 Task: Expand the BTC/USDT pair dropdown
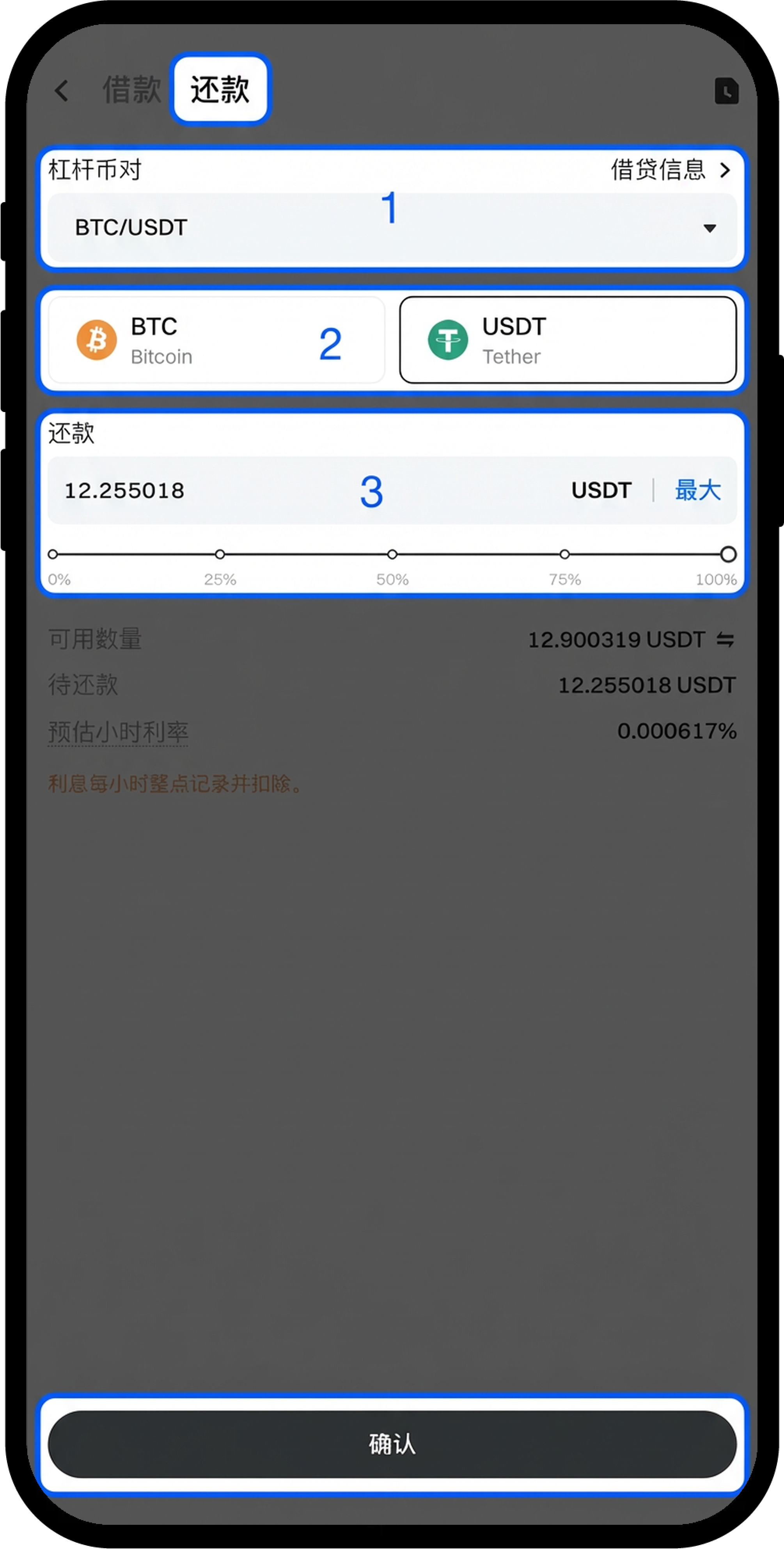pyautogui.click(x=392, y=228)
